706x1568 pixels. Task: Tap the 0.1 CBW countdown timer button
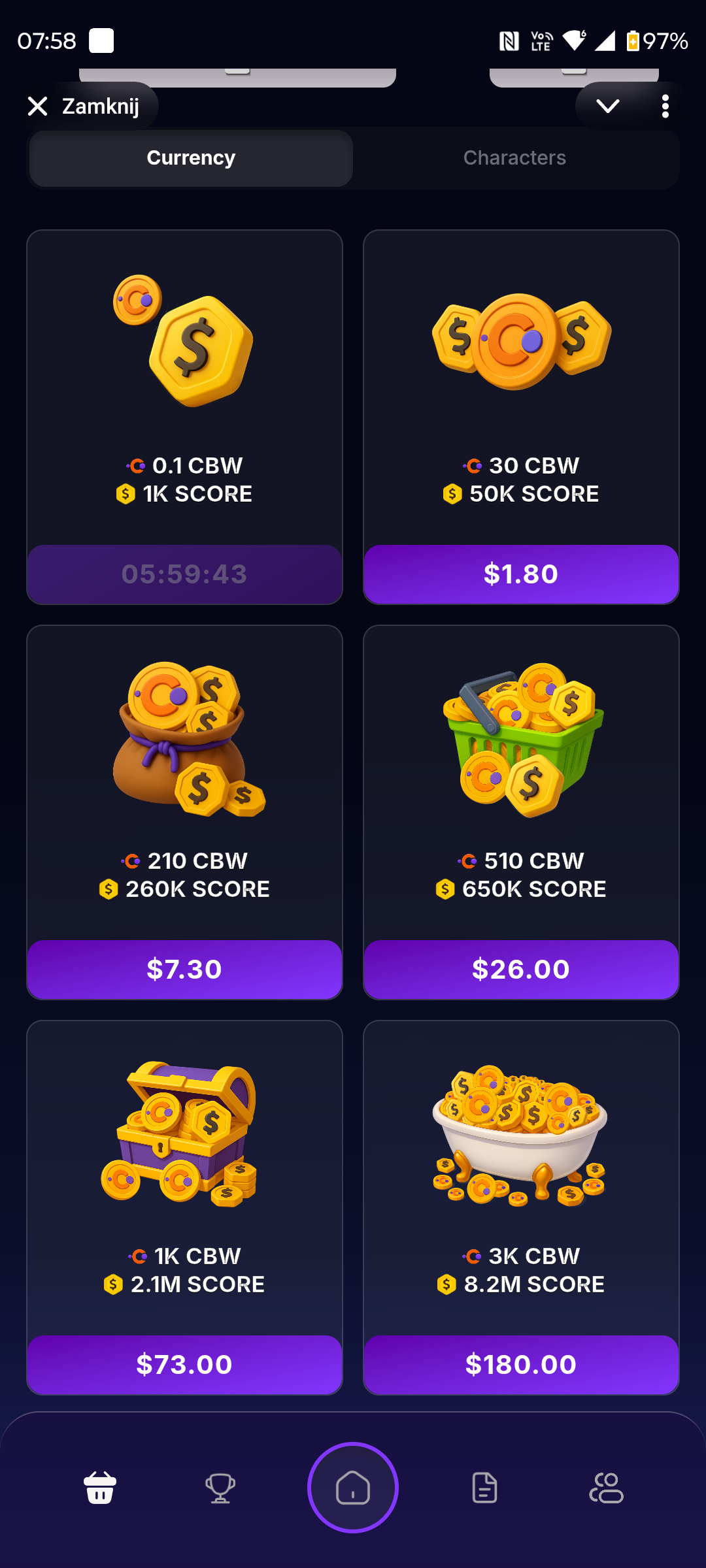coord(184,574)
